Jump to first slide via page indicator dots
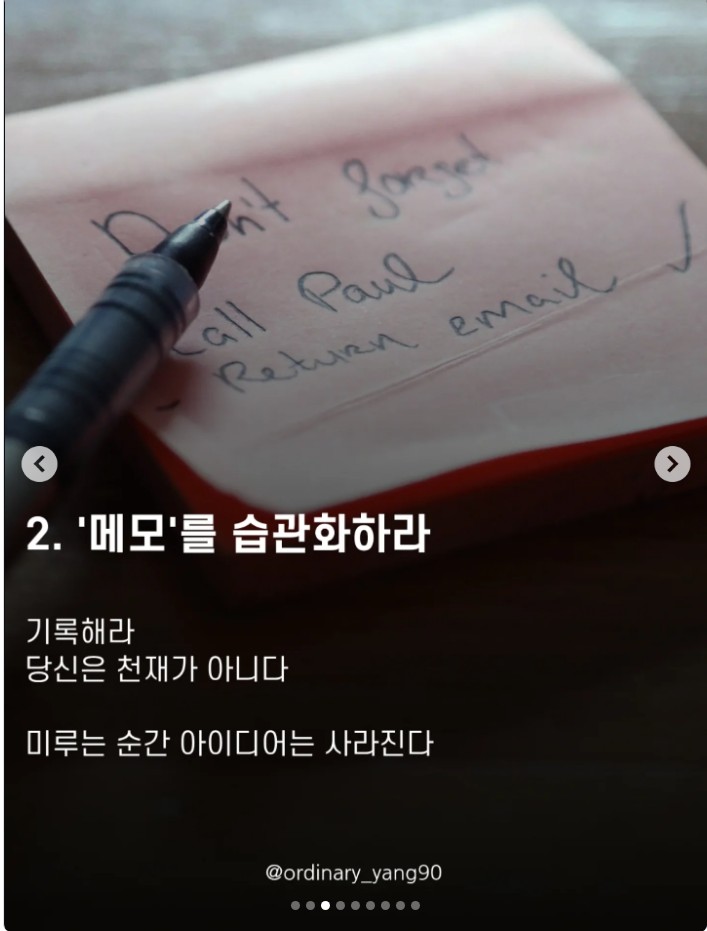 point(295,906)
